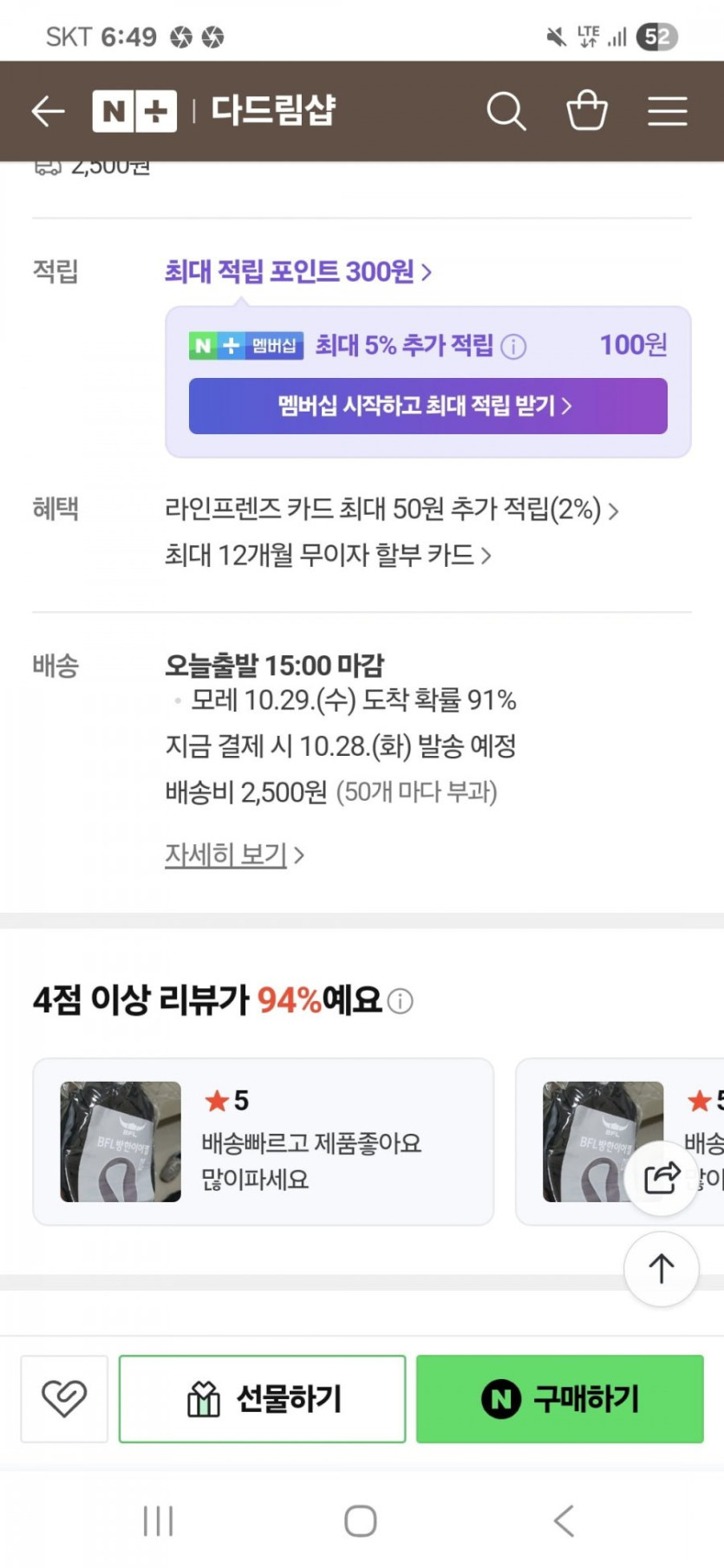Go back using the header arrow

pyautogui.click(x=48, y=111)
